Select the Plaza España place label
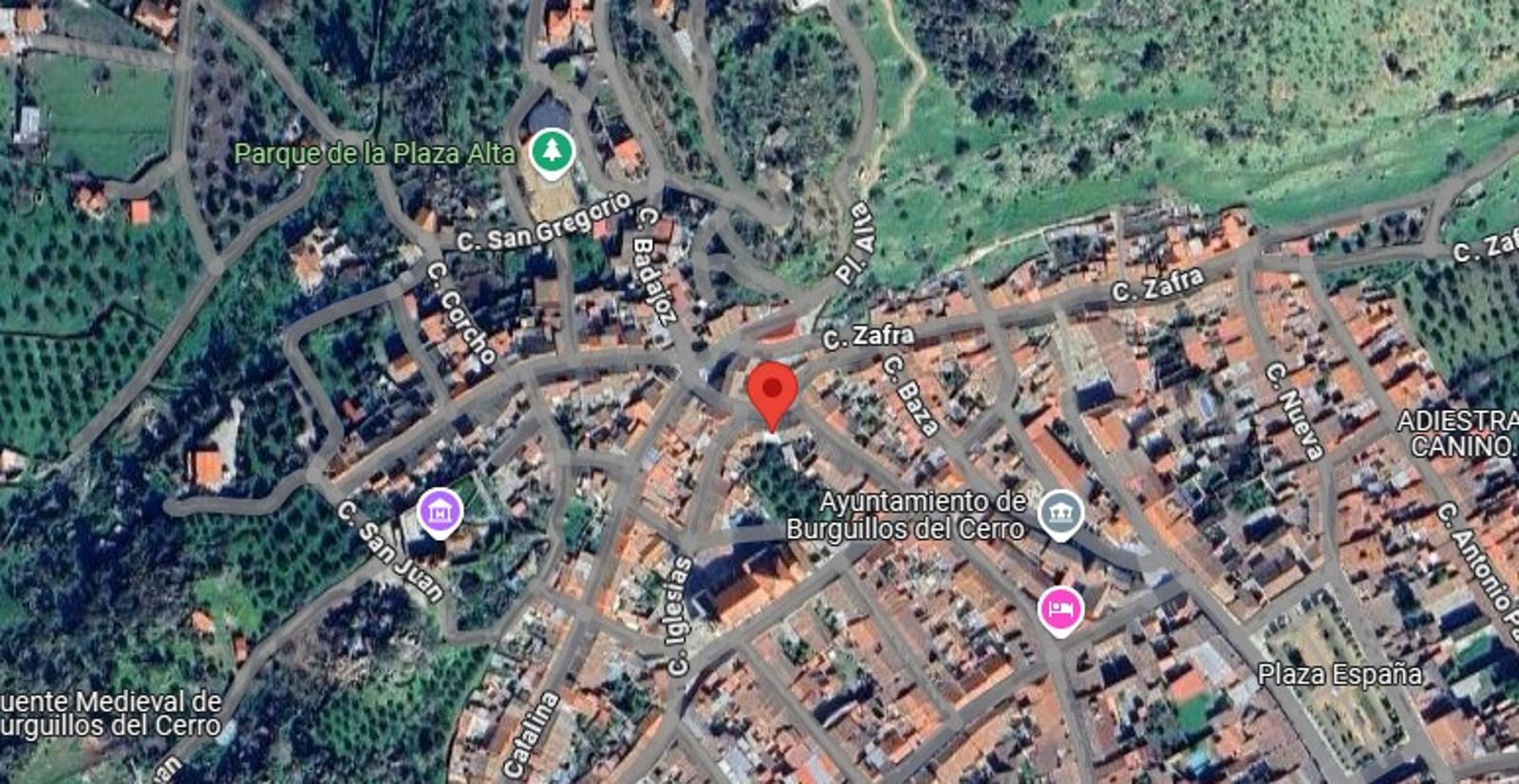 coord(1340,675)
